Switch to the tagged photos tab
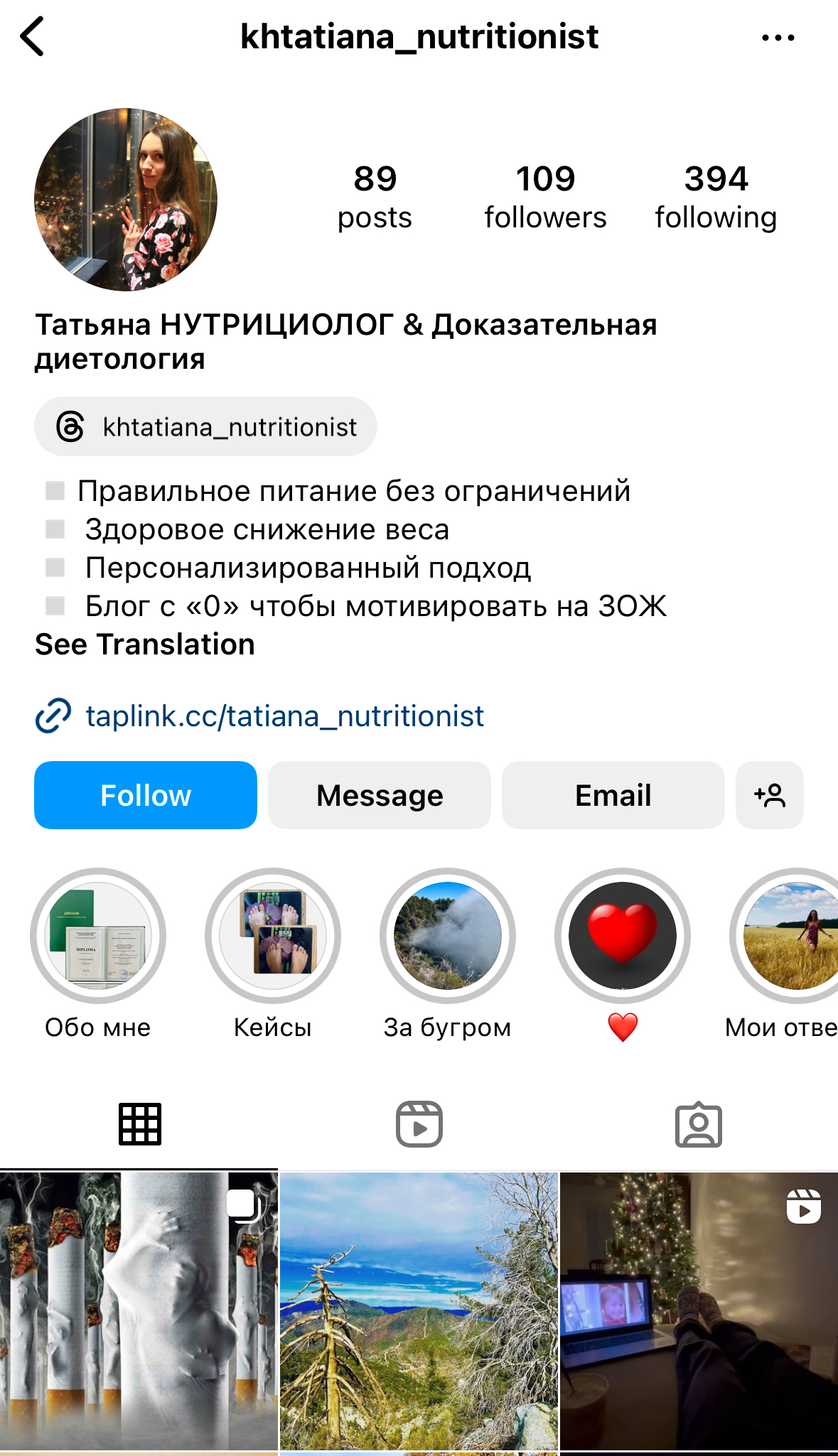 pyautogui.click(x=699, y=1124)
